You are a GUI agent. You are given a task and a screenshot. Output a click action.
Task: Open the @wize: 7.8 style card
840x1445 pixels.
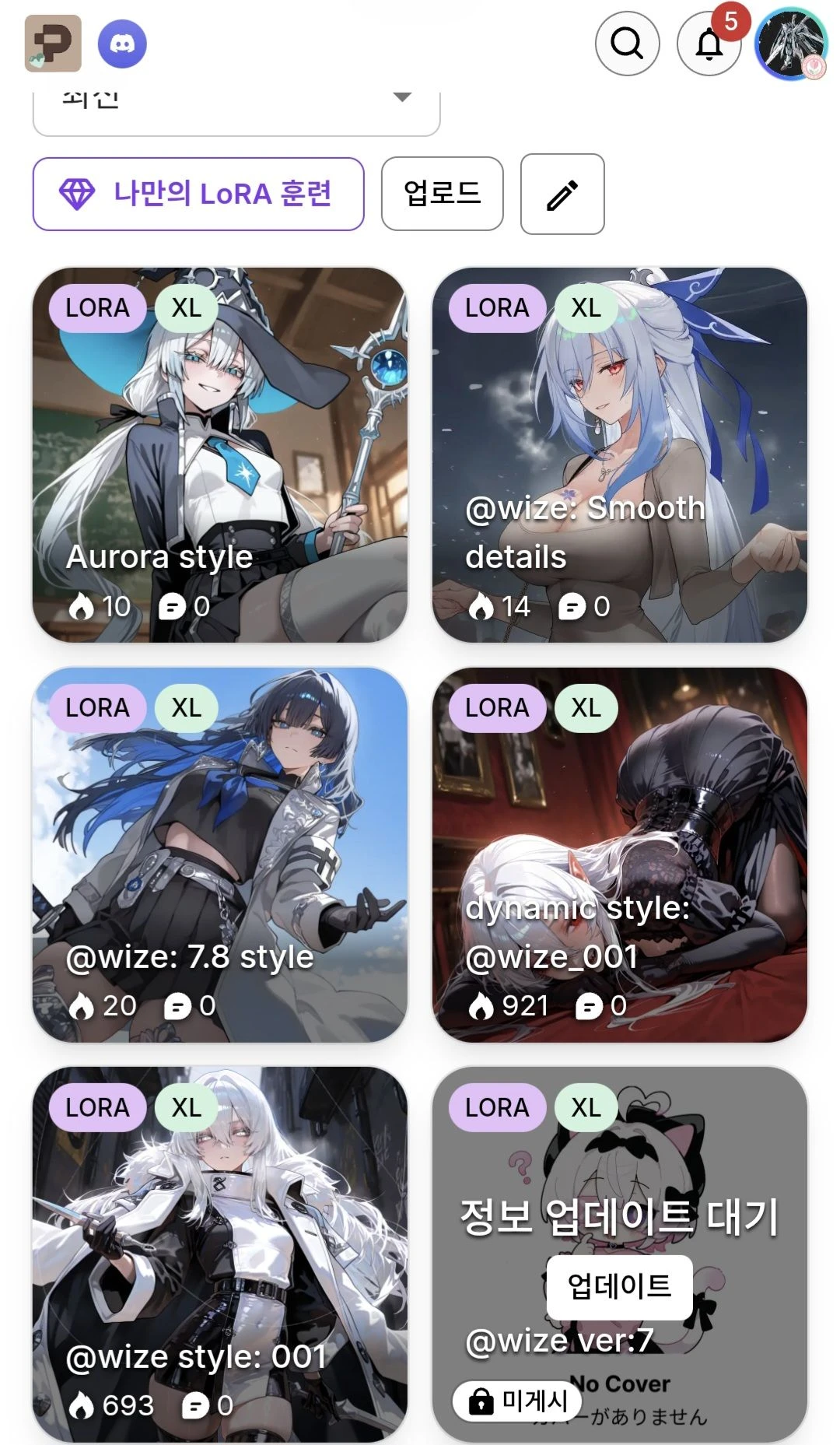click(x=219, y=854)
